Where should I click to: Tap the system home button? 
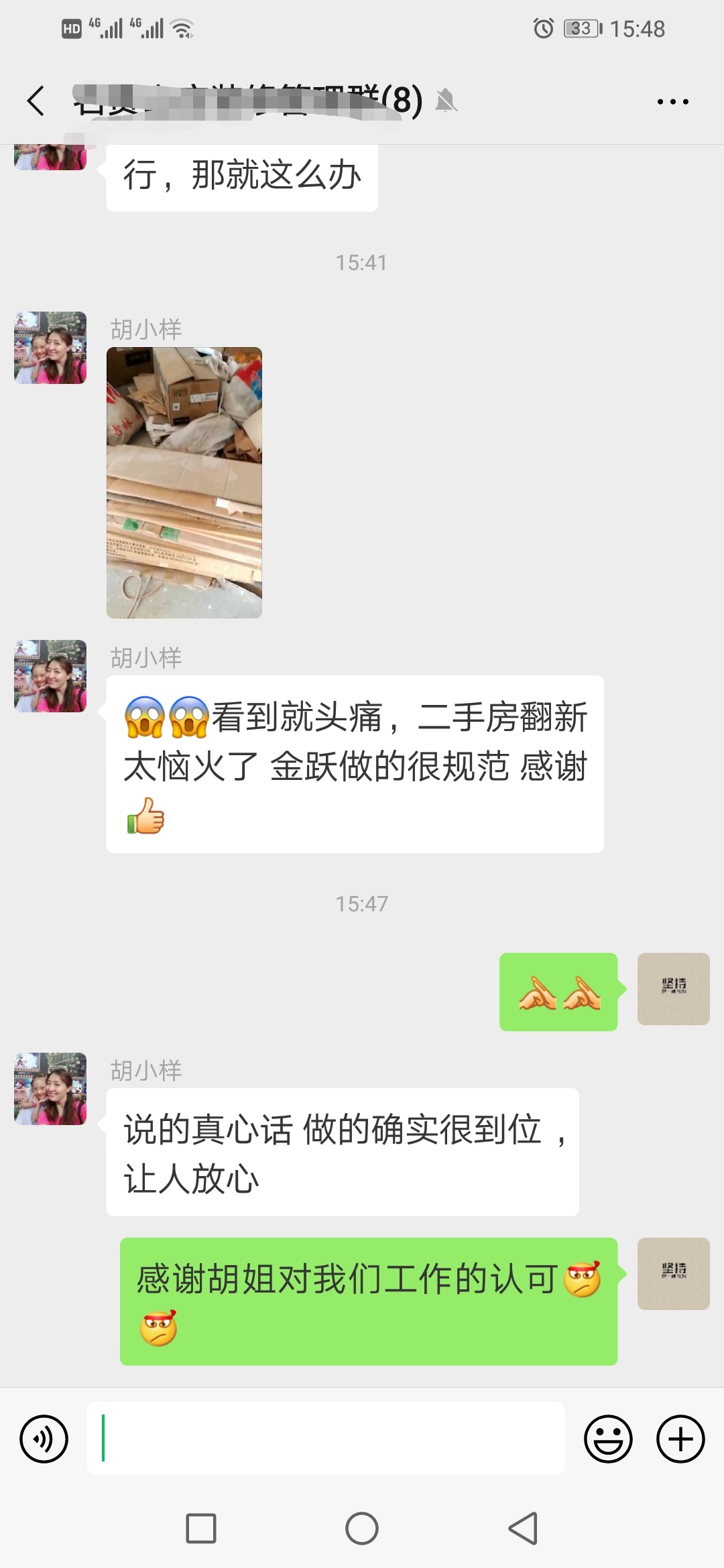click(x=362, y=1528)
